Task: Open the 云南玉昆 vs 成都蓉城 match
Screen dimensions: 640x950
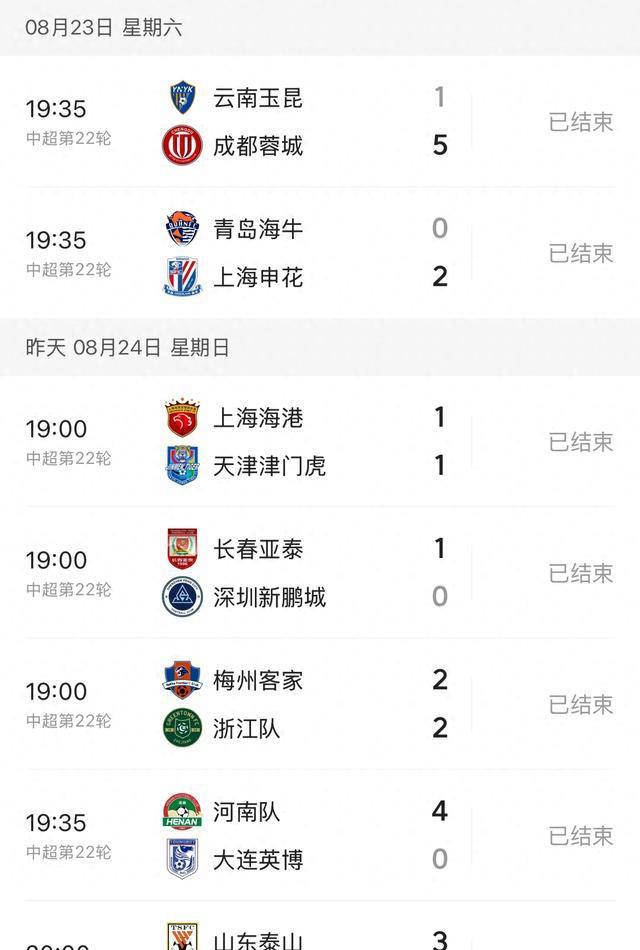Action: tap(320, 122)
